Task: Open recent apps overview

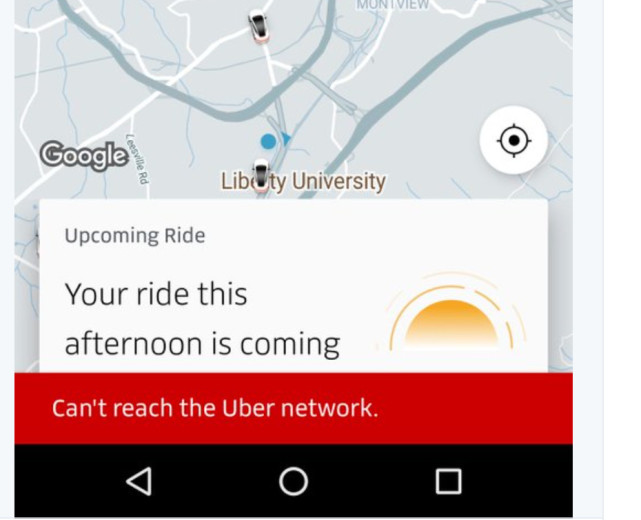Action: point(448,481)
